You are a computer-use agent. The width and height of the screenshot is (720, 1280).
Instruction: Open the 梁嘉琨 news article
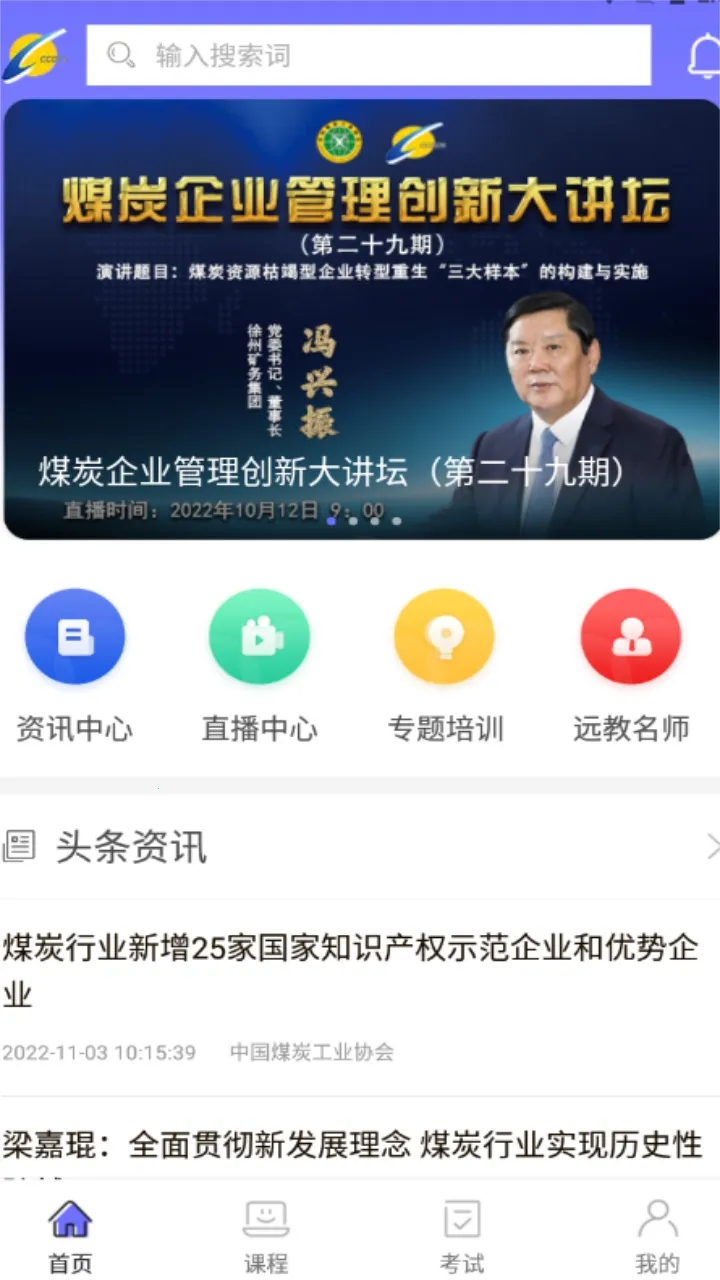tap(350, 1145)
